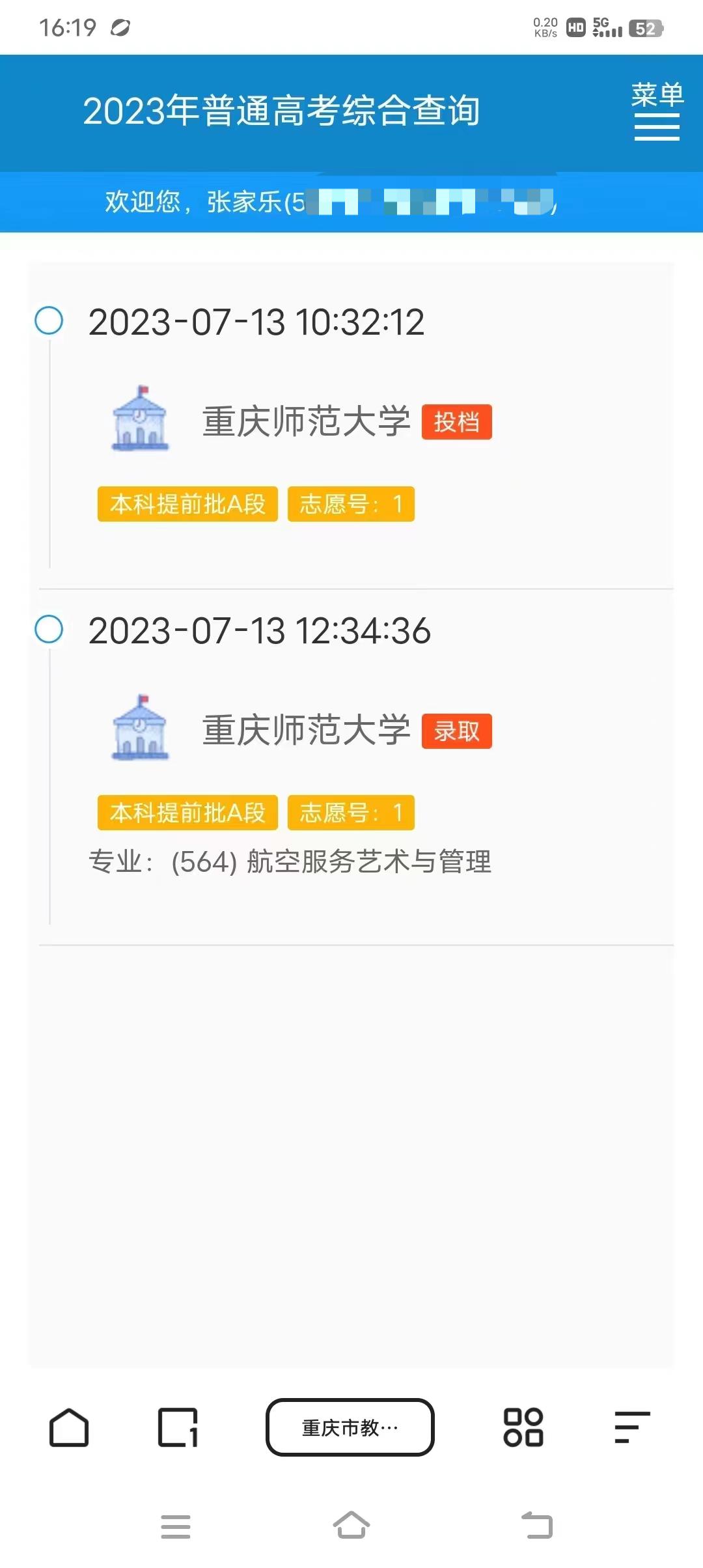Open the 菜单 hamburger menu
703x1568 pixels.
click(657, 111)
